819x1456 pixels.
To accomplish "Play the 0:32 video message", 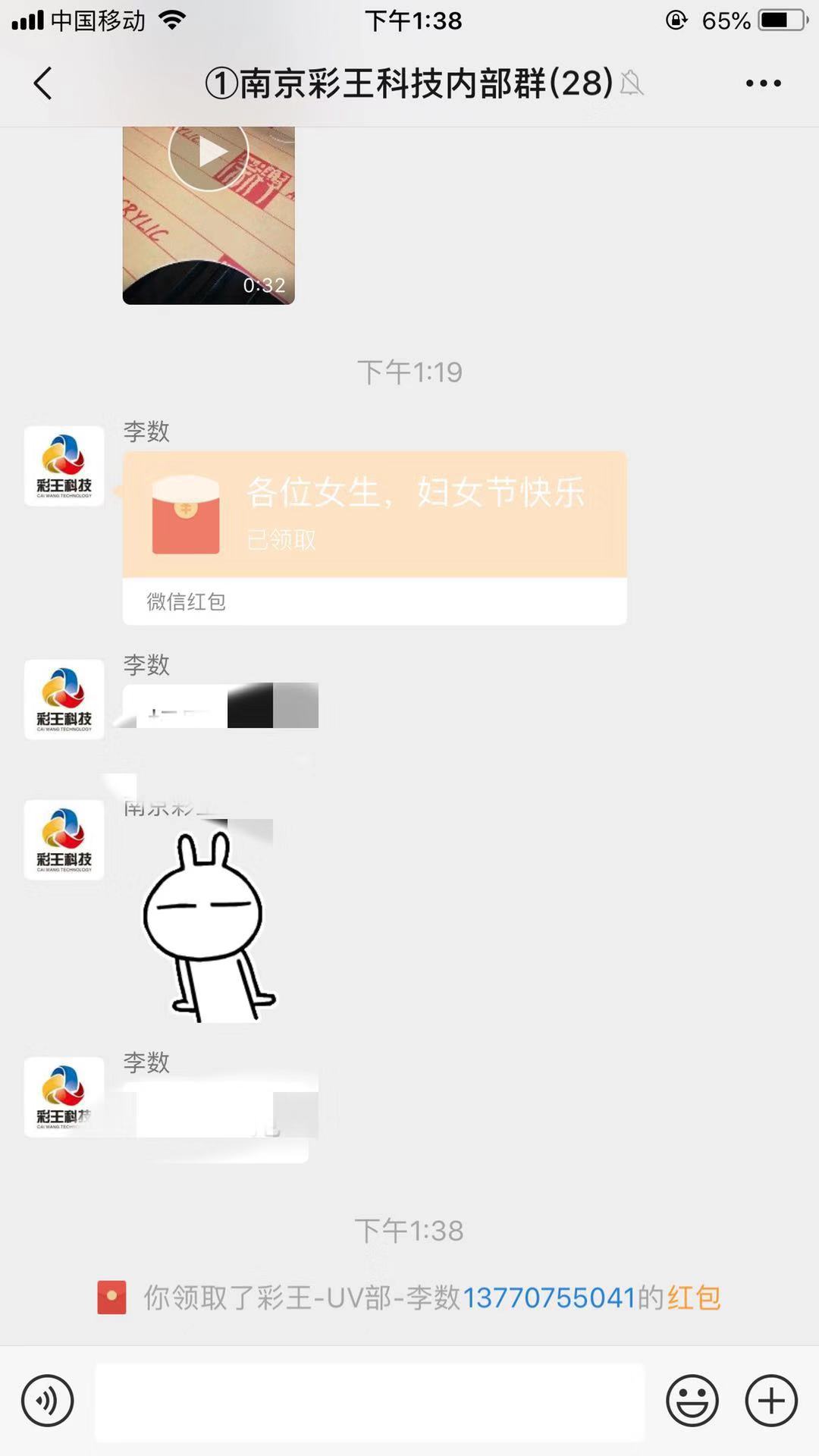I will pos(209,215).
